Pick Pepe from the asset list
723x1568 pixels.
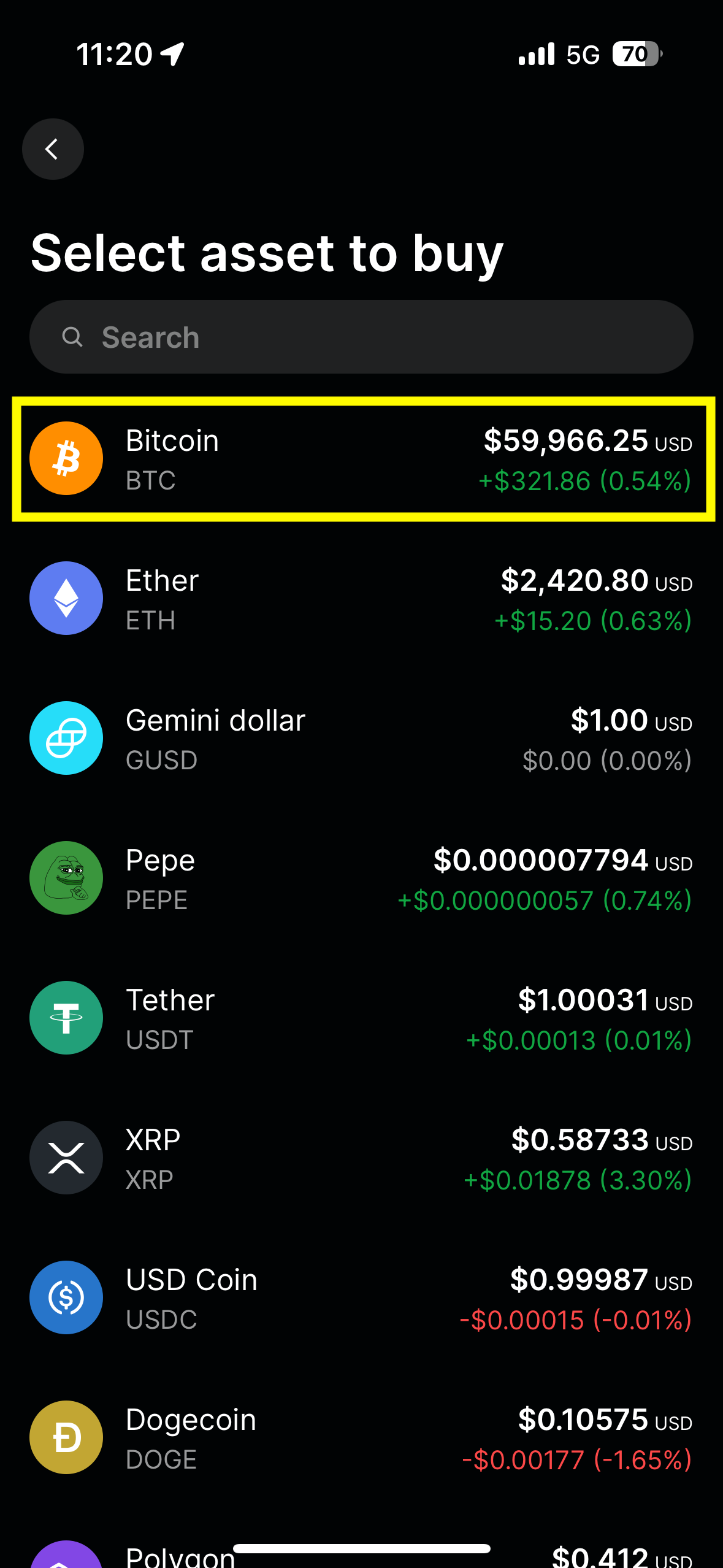(361, 878)
